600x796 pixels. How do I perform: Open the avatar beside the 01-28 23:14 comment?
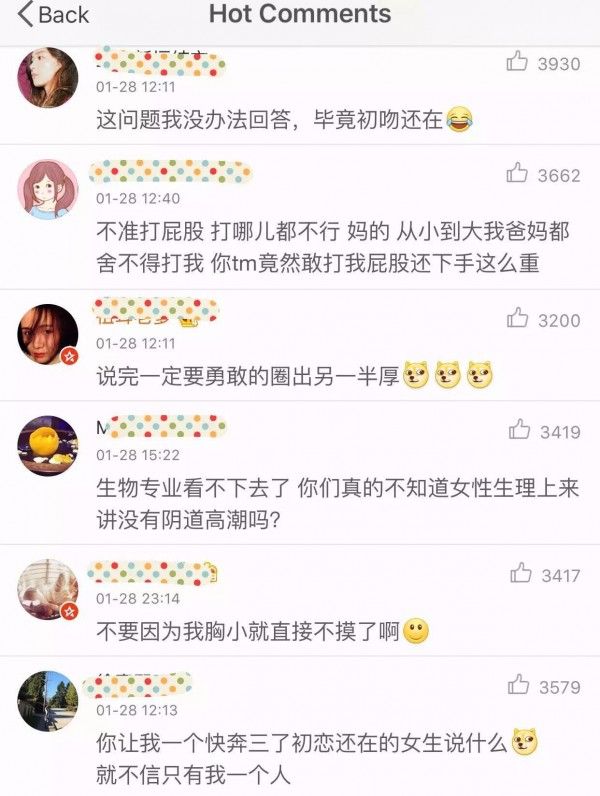(x=48, y=589)
